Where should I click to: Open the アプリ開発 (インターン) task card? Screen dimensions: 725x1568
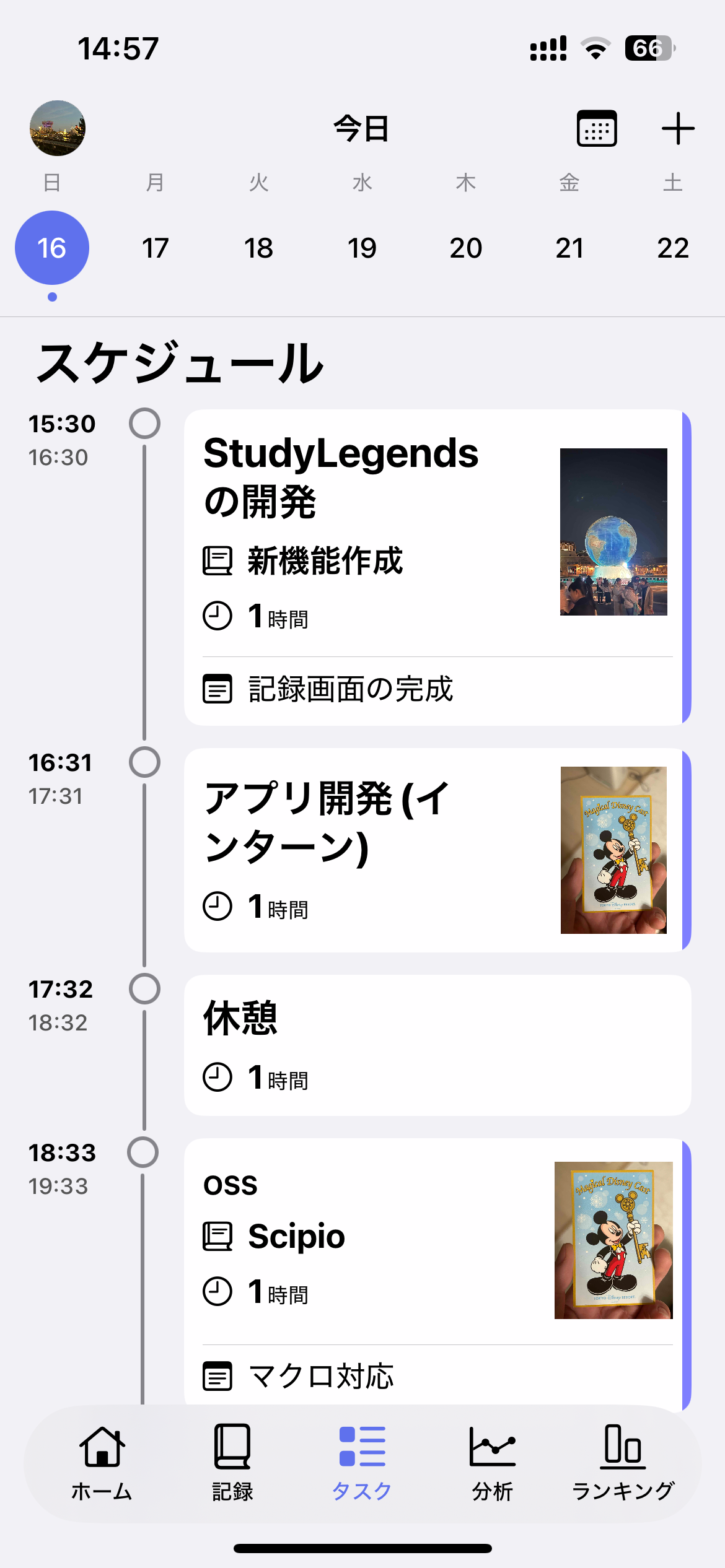(x=372, y=850)
